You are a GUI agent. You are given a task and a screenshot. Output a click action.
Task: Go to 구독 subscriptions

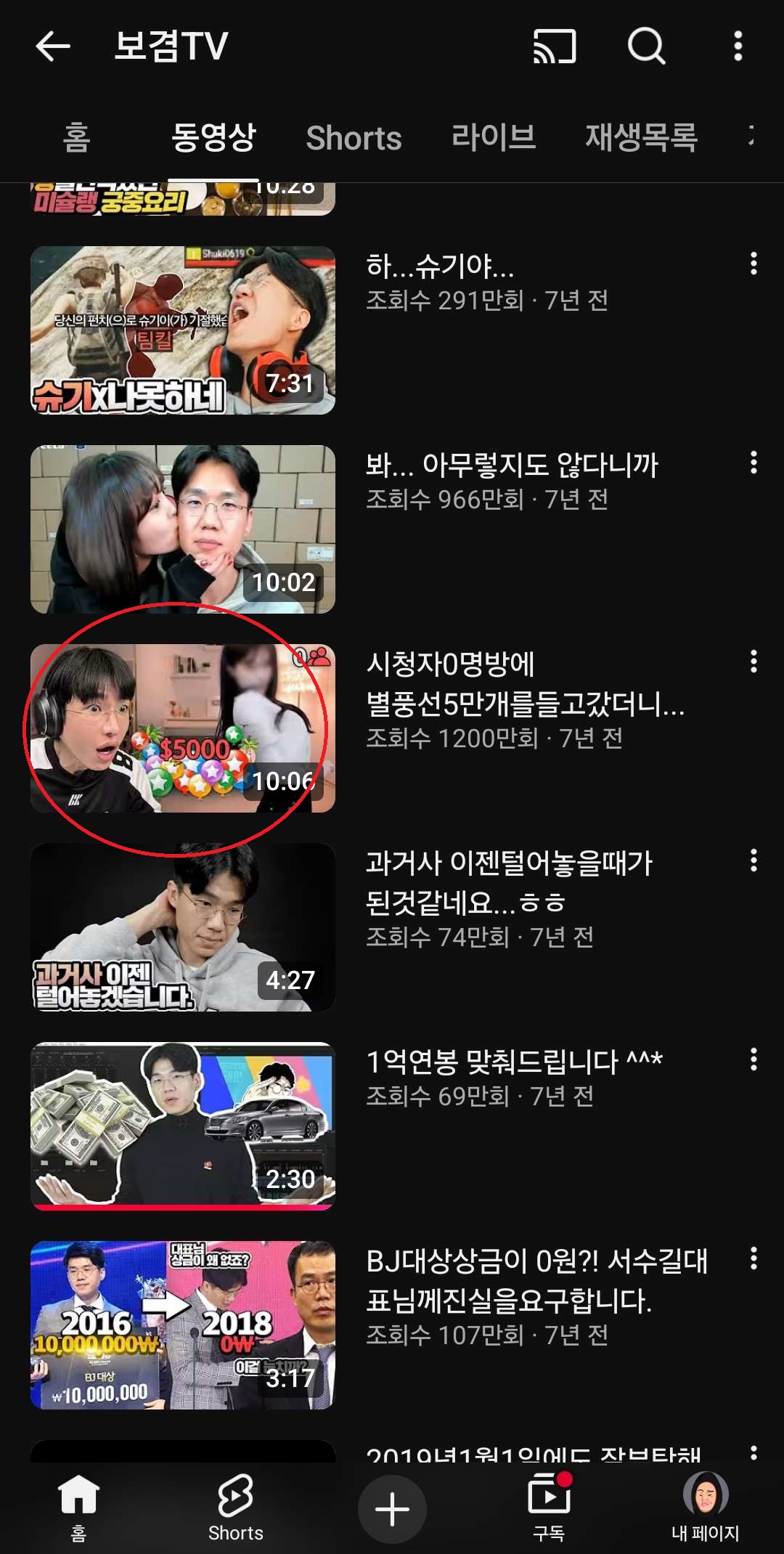coord(549,1506)
